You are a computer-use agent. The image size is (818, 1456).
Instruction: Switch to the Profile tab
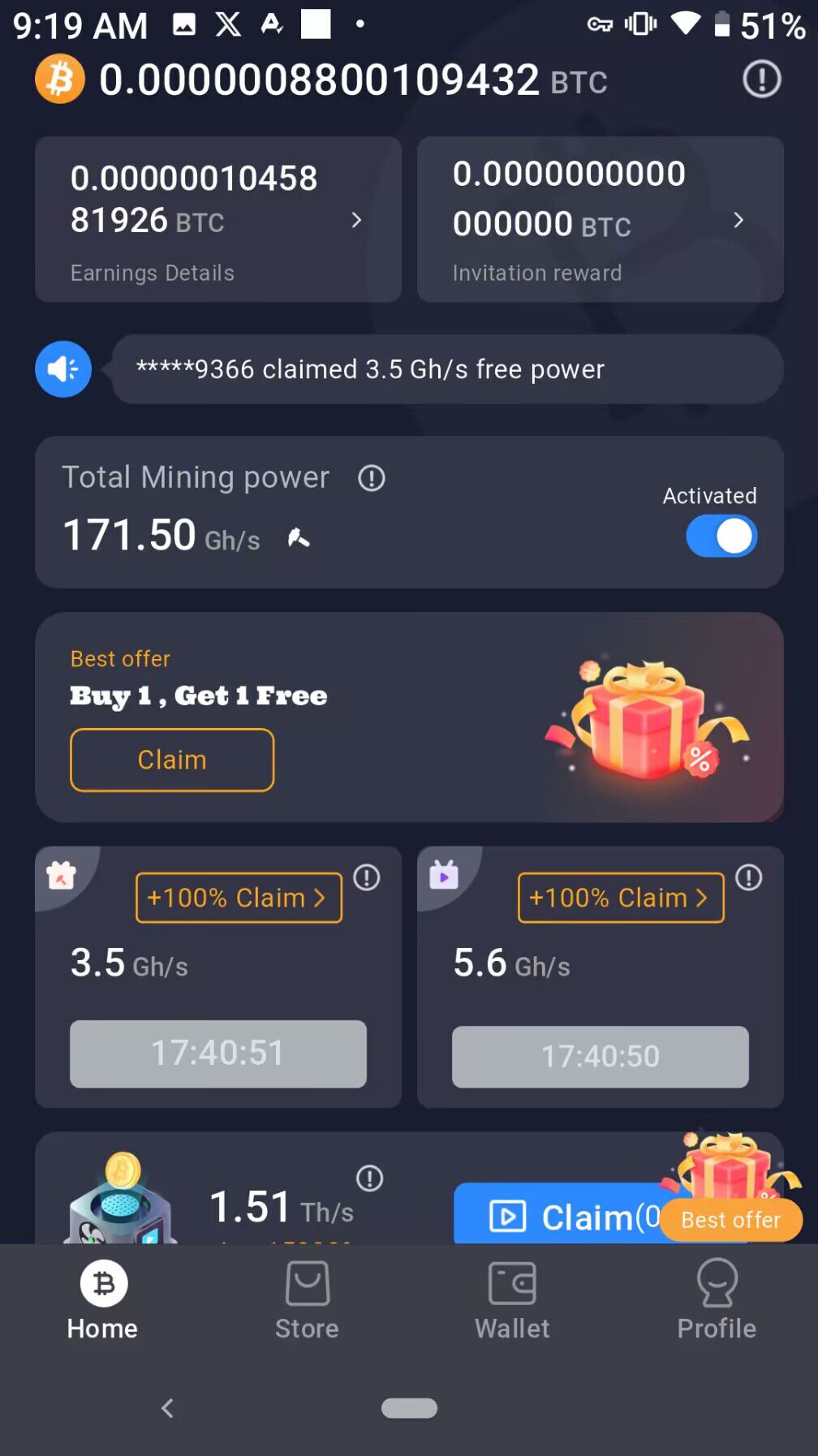point(717,1299)
